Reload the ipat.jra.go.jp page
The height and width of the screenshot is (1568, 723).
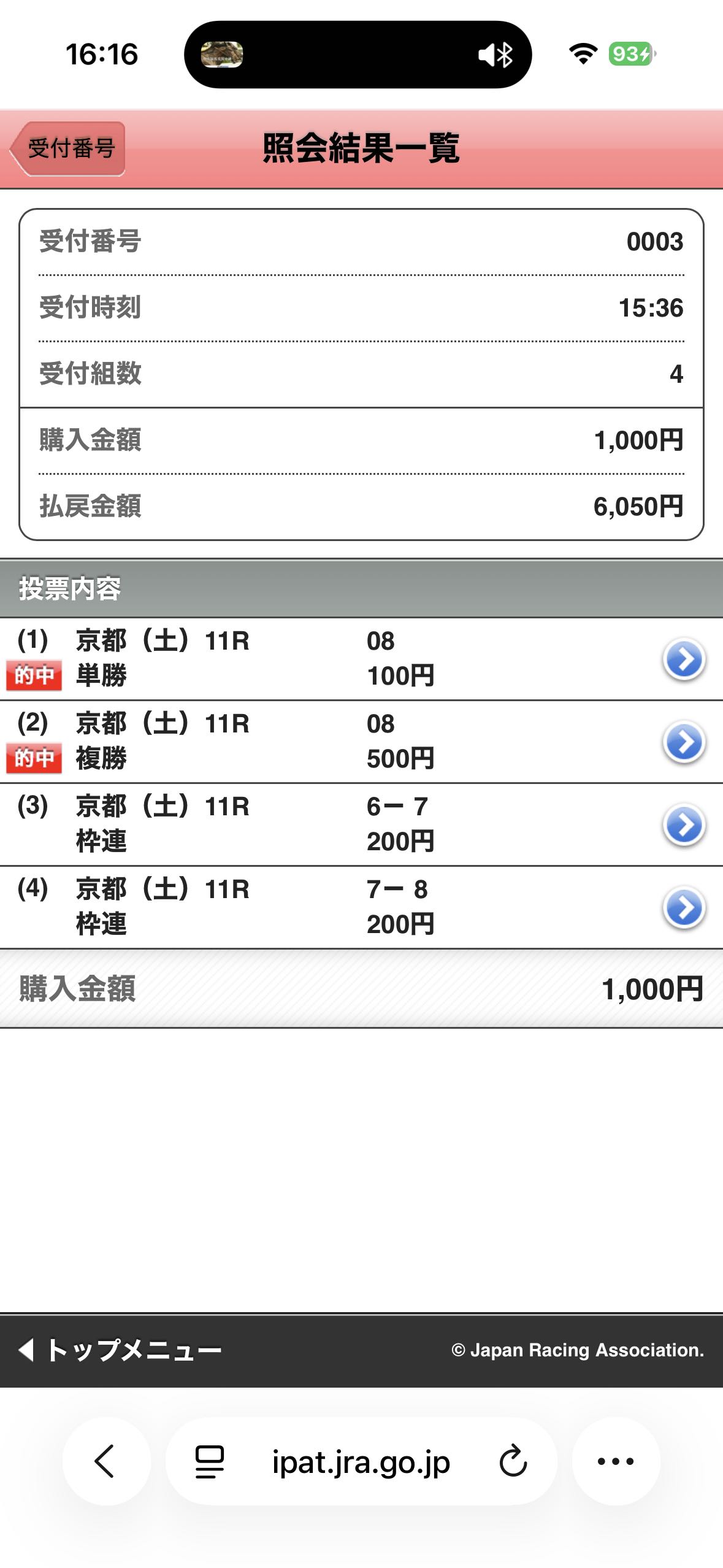513,1461
